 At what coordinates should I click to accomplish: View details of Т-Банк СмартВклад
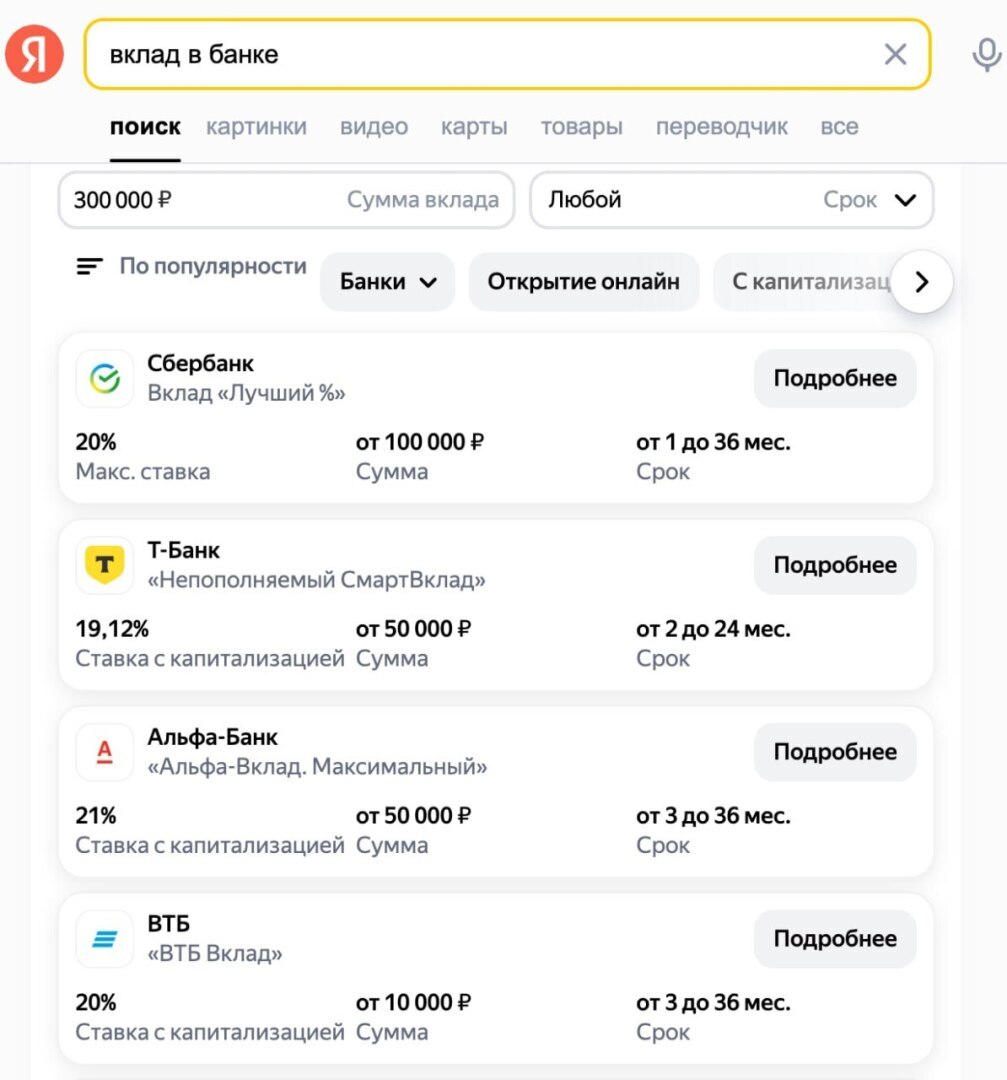834,566
